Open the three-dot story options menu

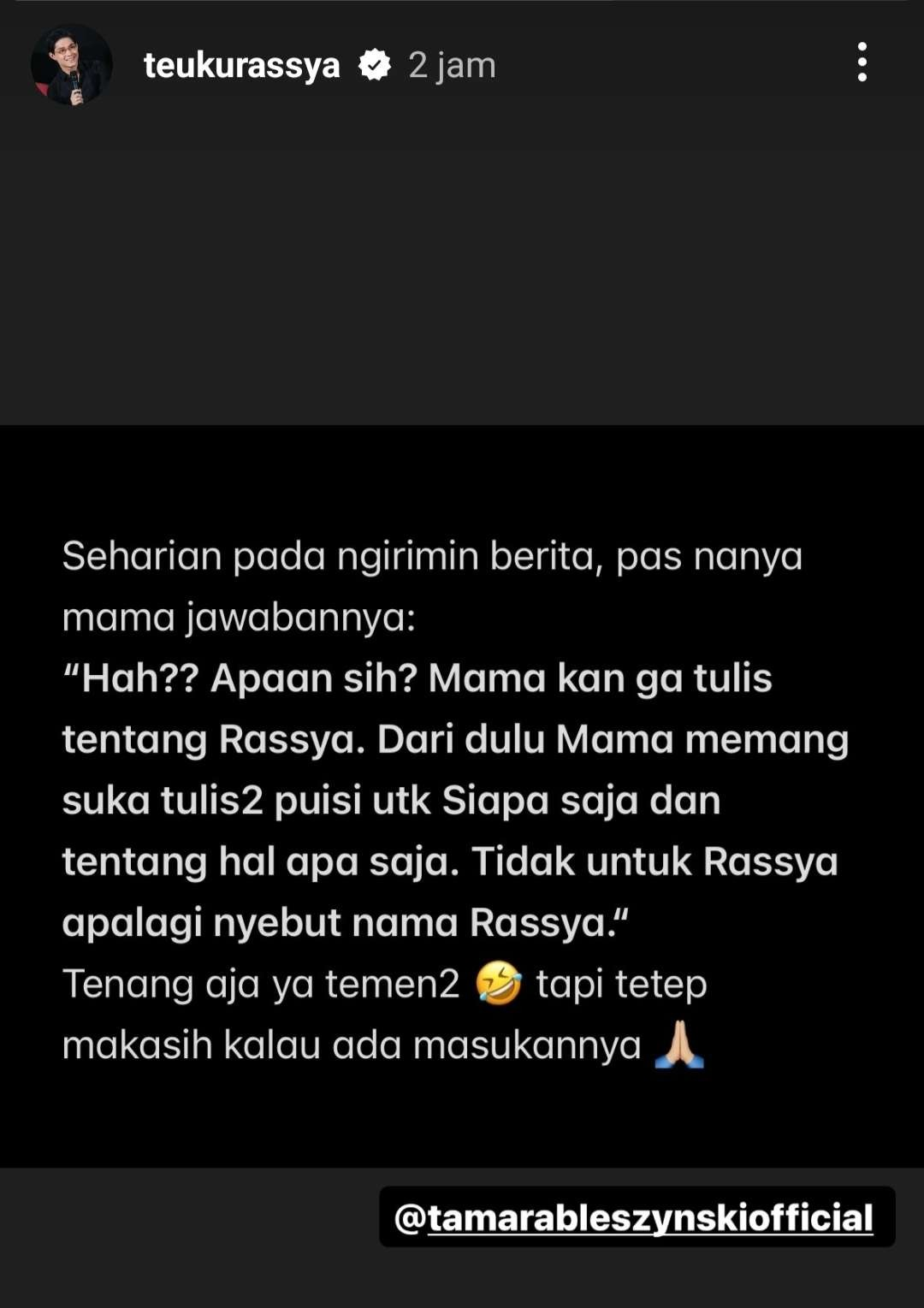point(862,62)
